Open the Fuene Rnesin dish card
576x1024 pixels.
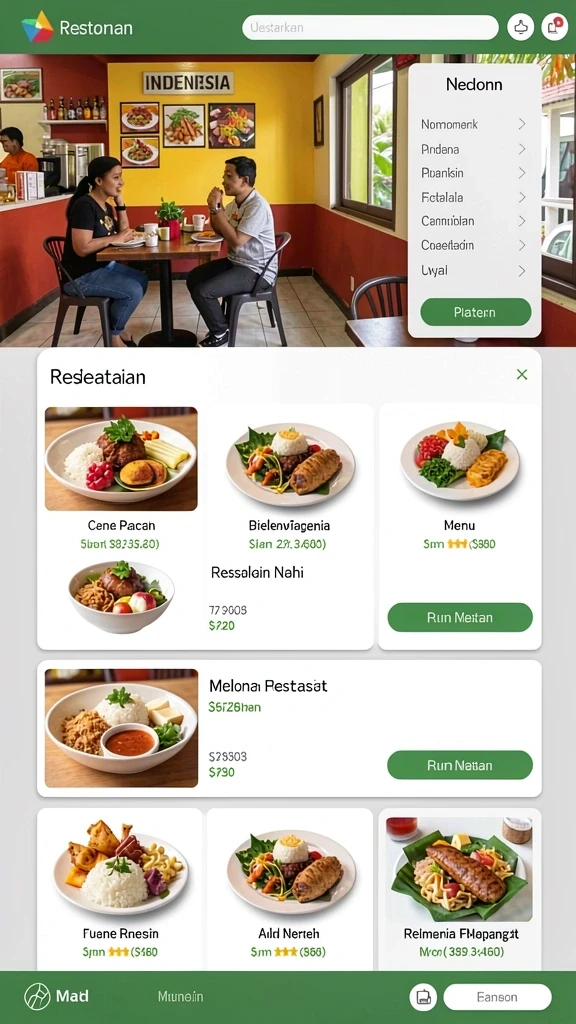(120, 888)
